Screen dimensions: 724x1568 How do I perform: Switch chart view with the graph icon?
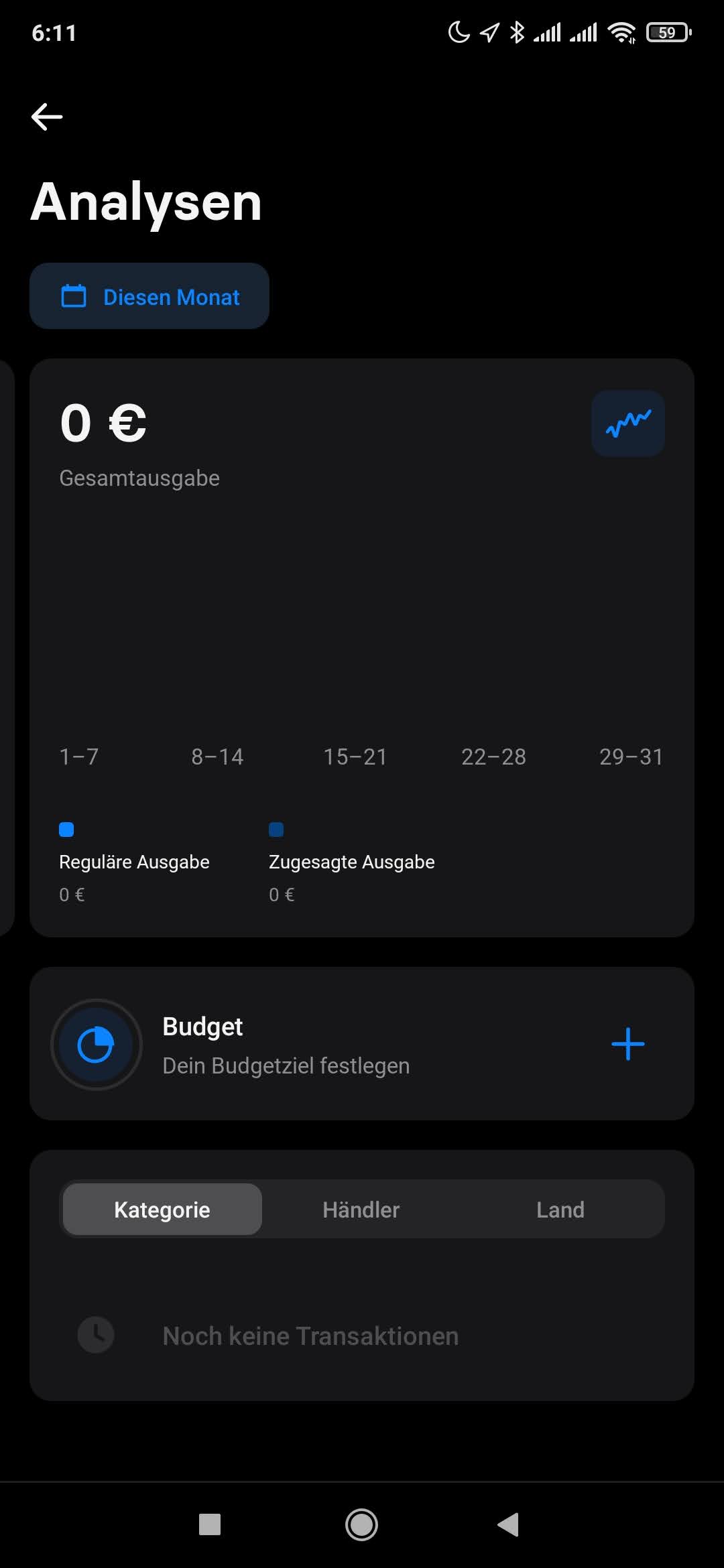point(627,423)
